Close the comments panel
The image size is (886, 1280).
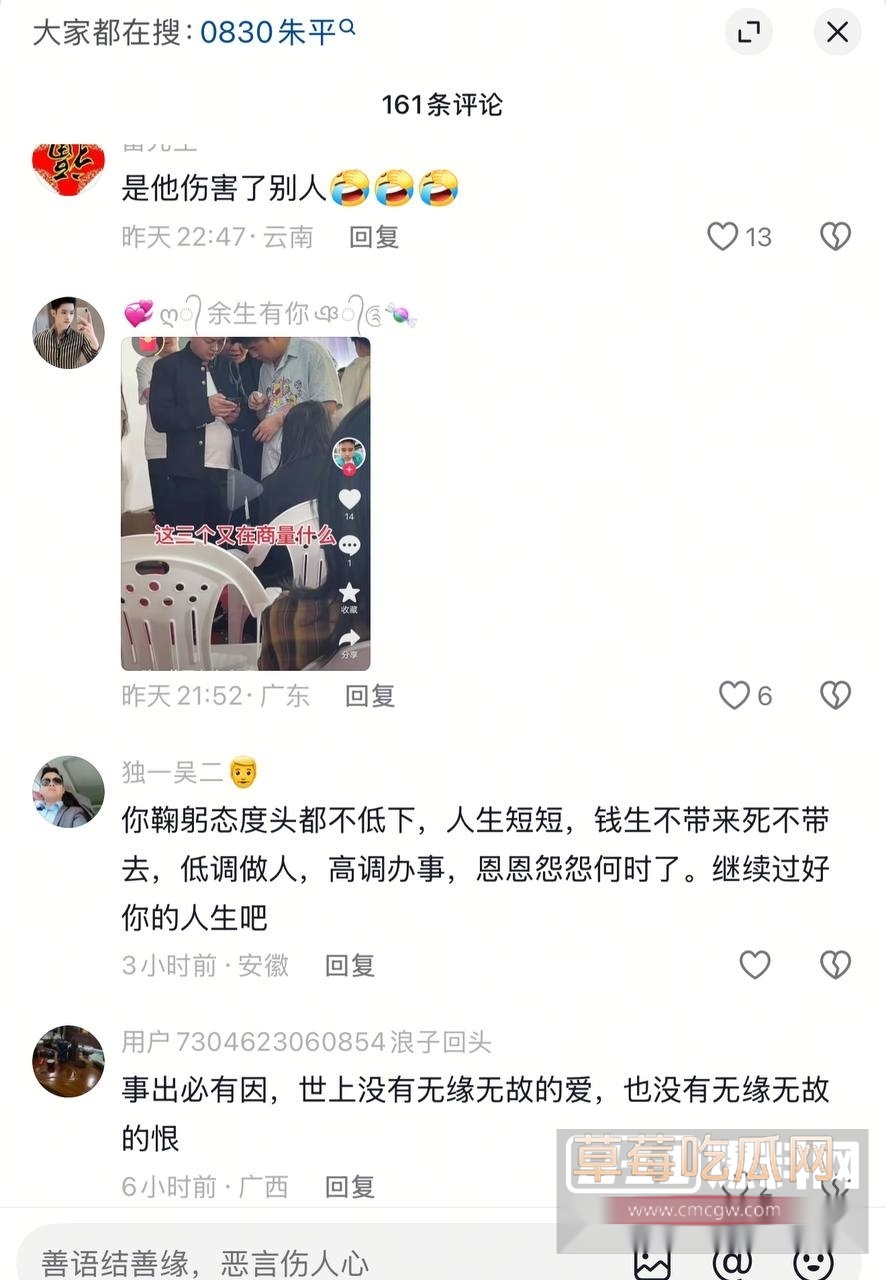836,33
